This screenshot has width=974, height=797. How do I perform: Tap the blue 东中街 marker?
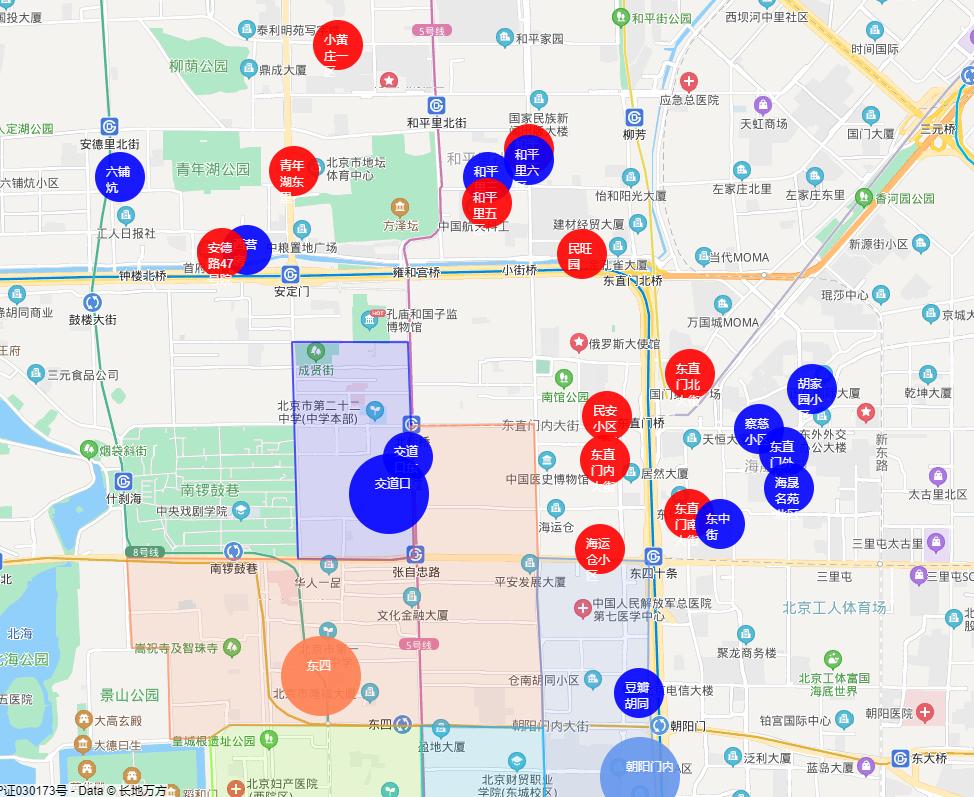click(721, 523)
